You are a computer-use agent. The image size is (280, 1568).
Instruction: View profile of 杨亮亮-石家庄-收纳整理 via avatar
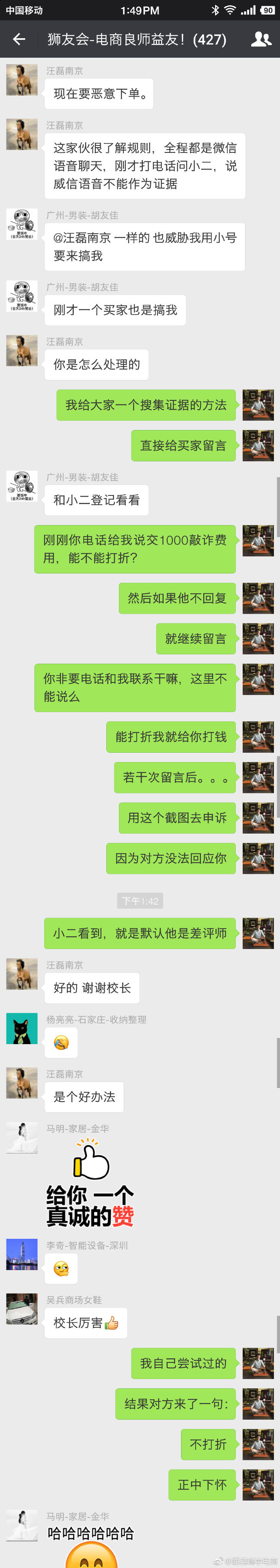pos(22,1029)
